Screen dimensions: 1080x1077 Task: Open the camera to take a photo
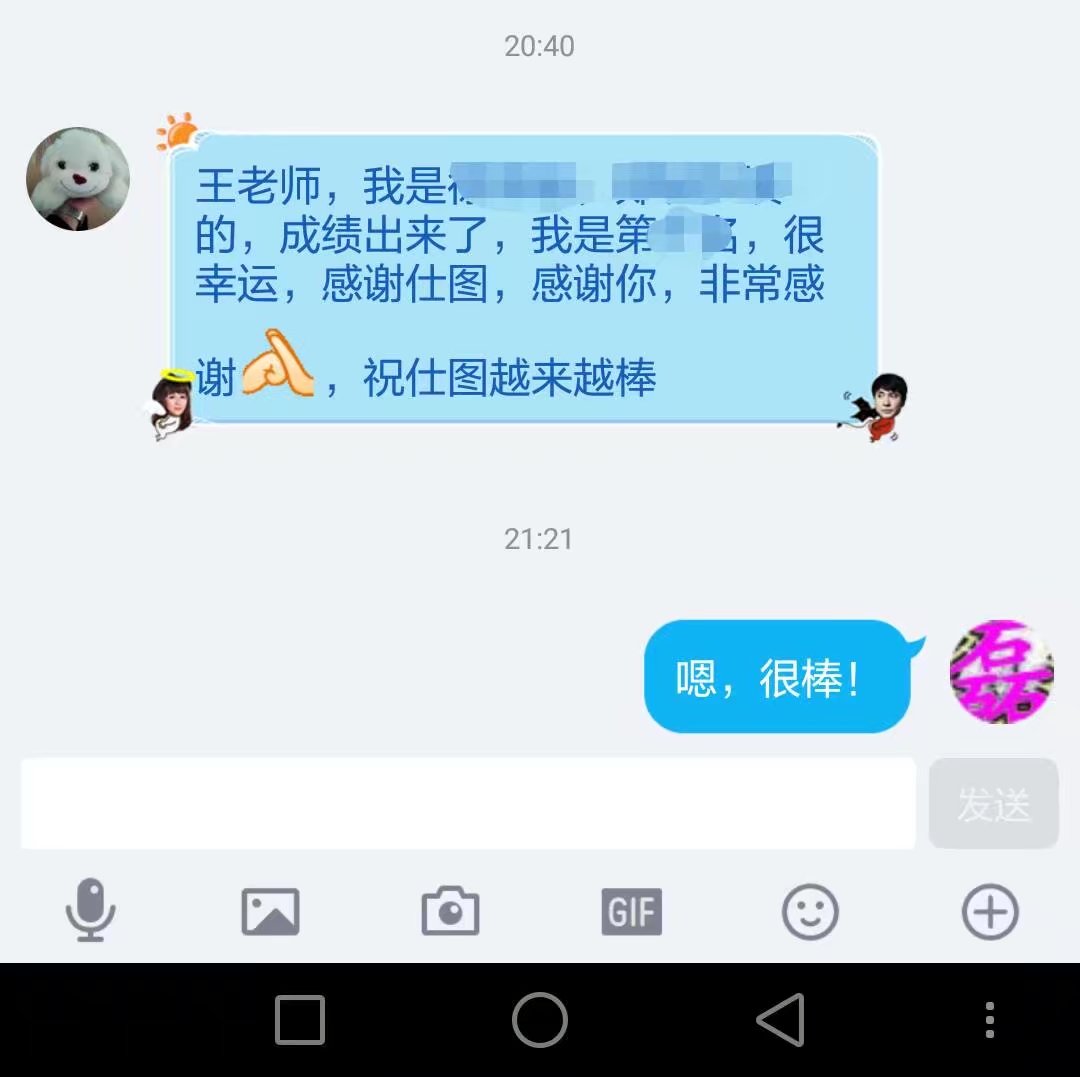[x=450, y=912]
